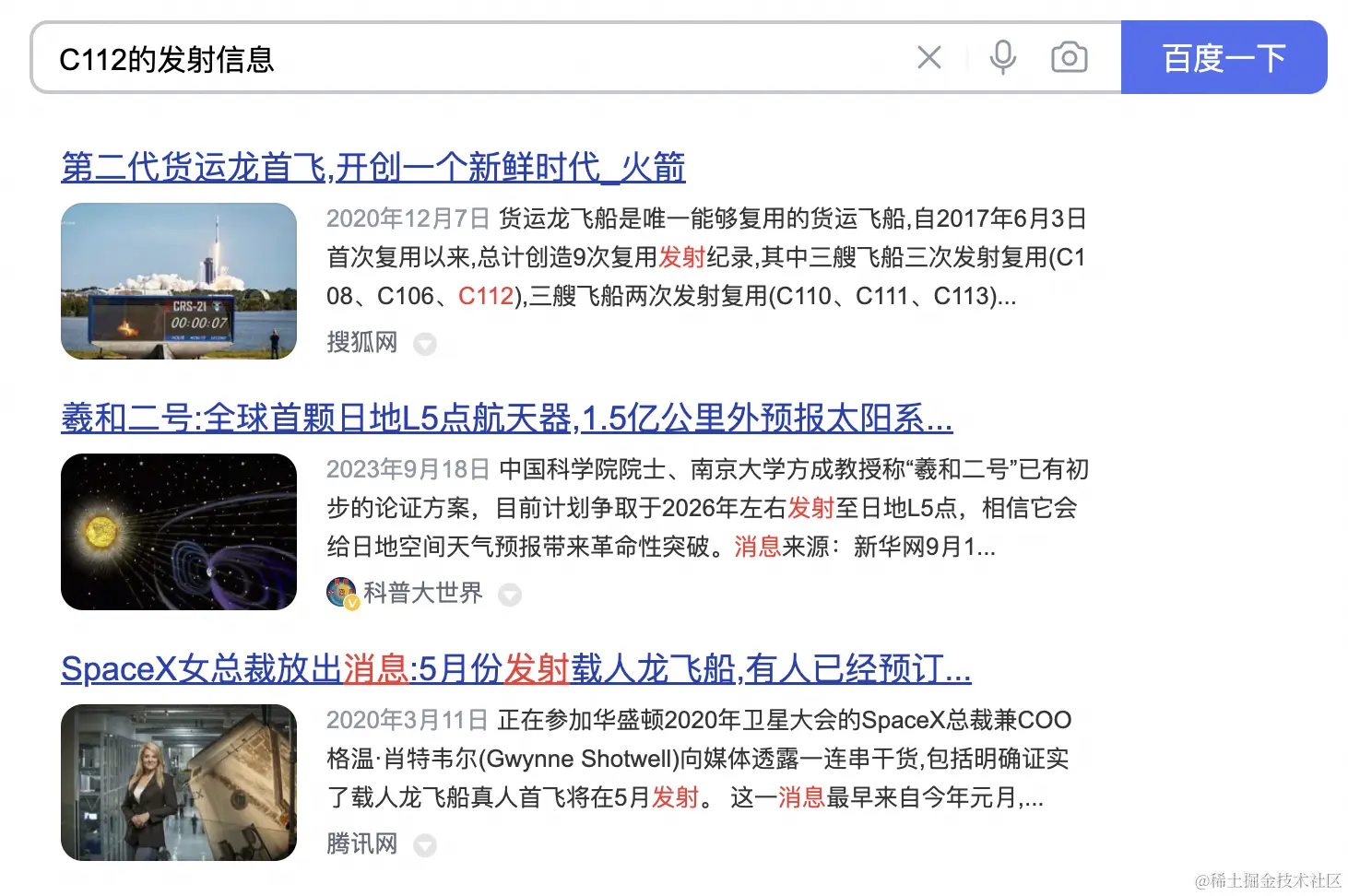Tap the search field containing C112的发射信息
This screenshot has width=1348, height=896.
click(x=461, y=58)
